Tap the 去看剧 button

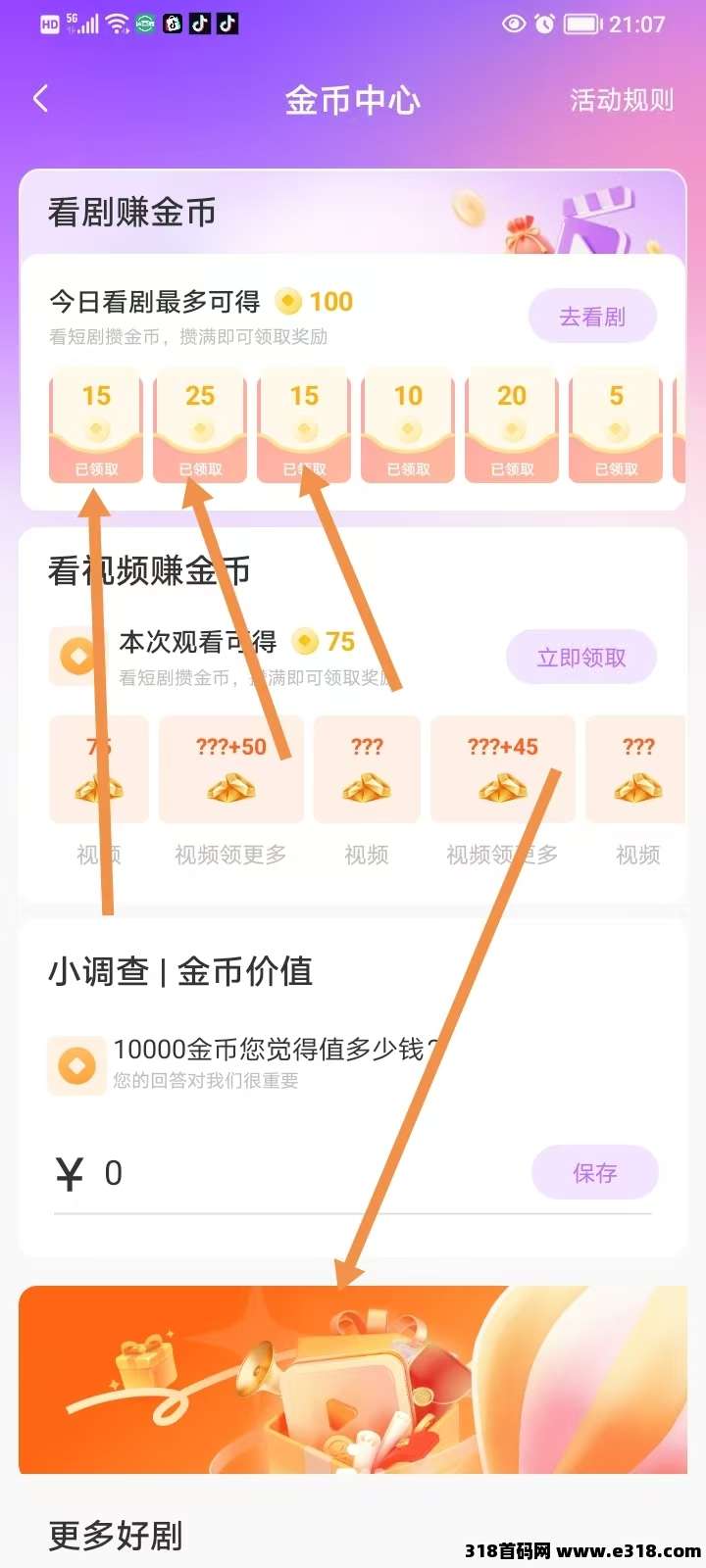pos(592,317)
